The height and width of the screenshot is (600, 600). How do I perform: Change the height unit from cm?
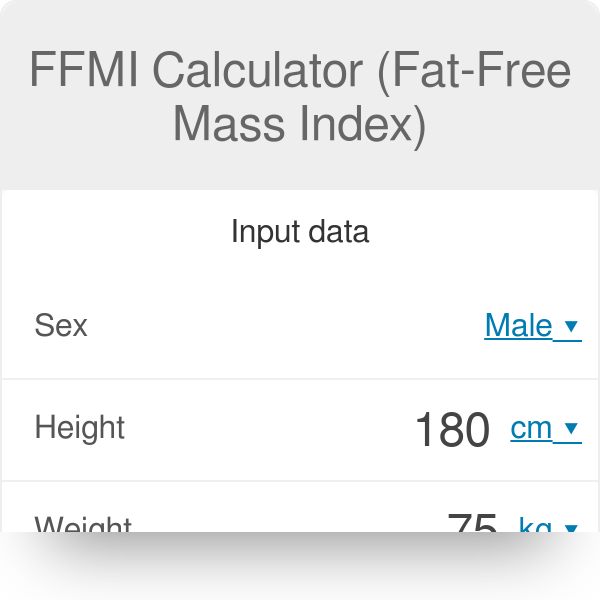coord(544,428)
